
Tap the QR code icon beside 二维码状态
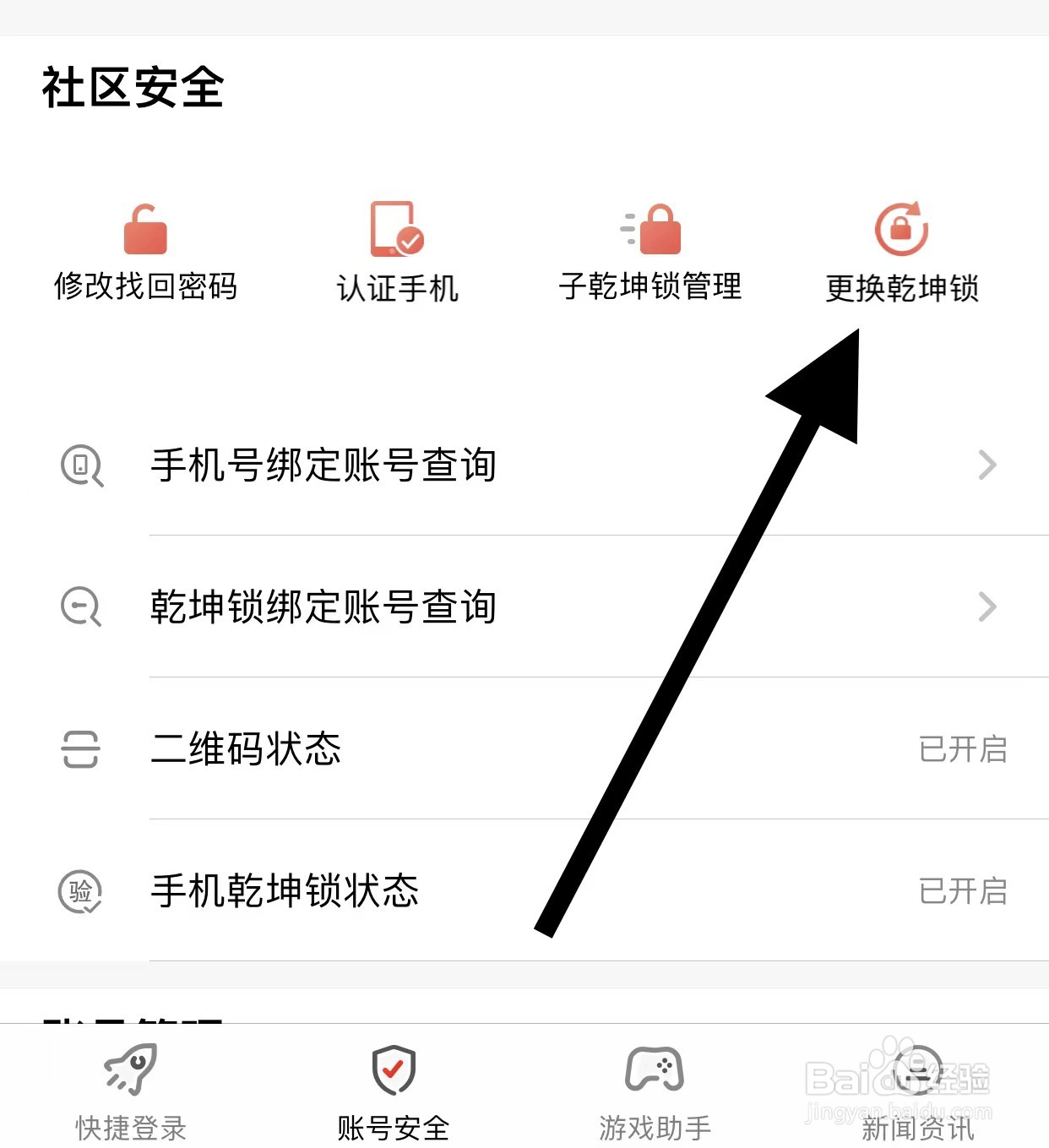coord(79,748)
